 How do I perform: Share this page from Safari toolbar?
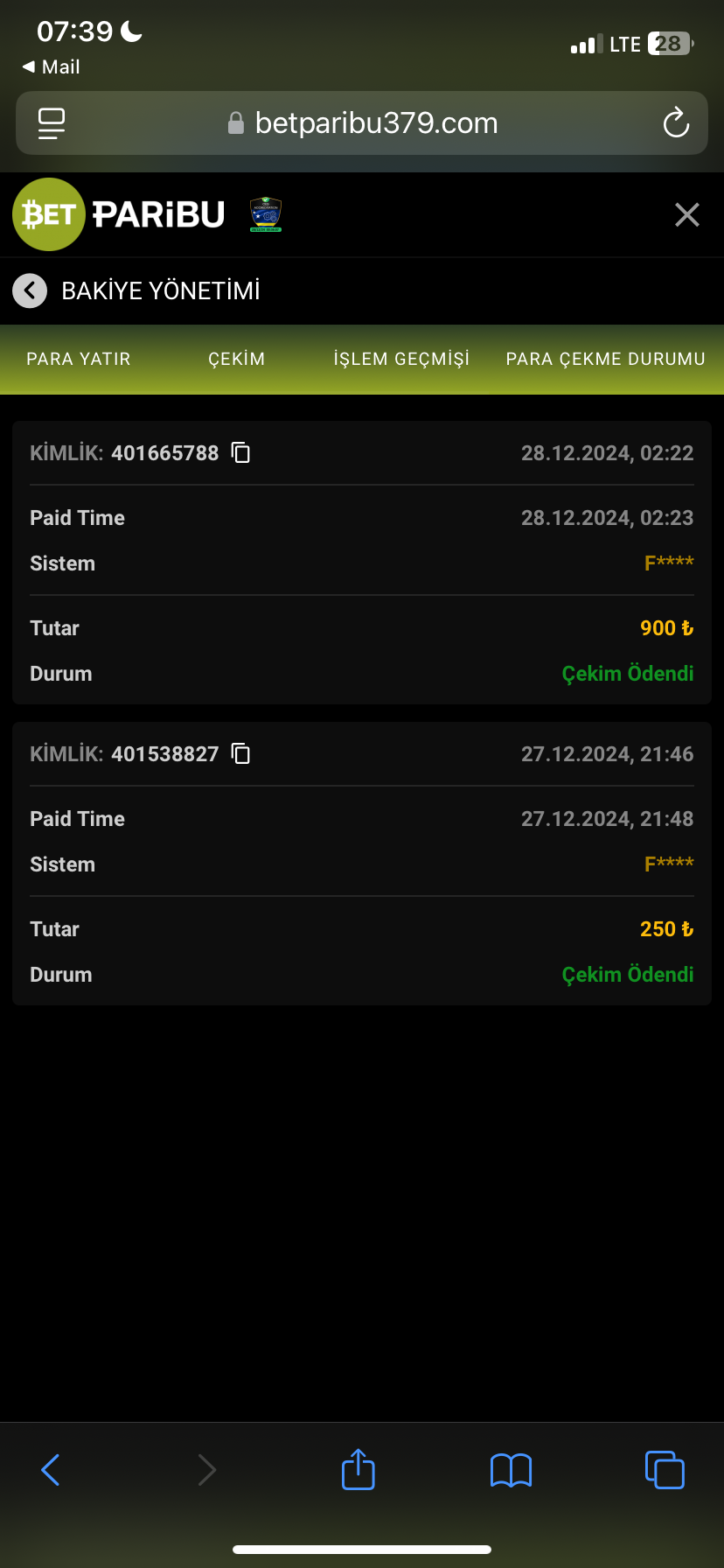[x=358, y=1469]
